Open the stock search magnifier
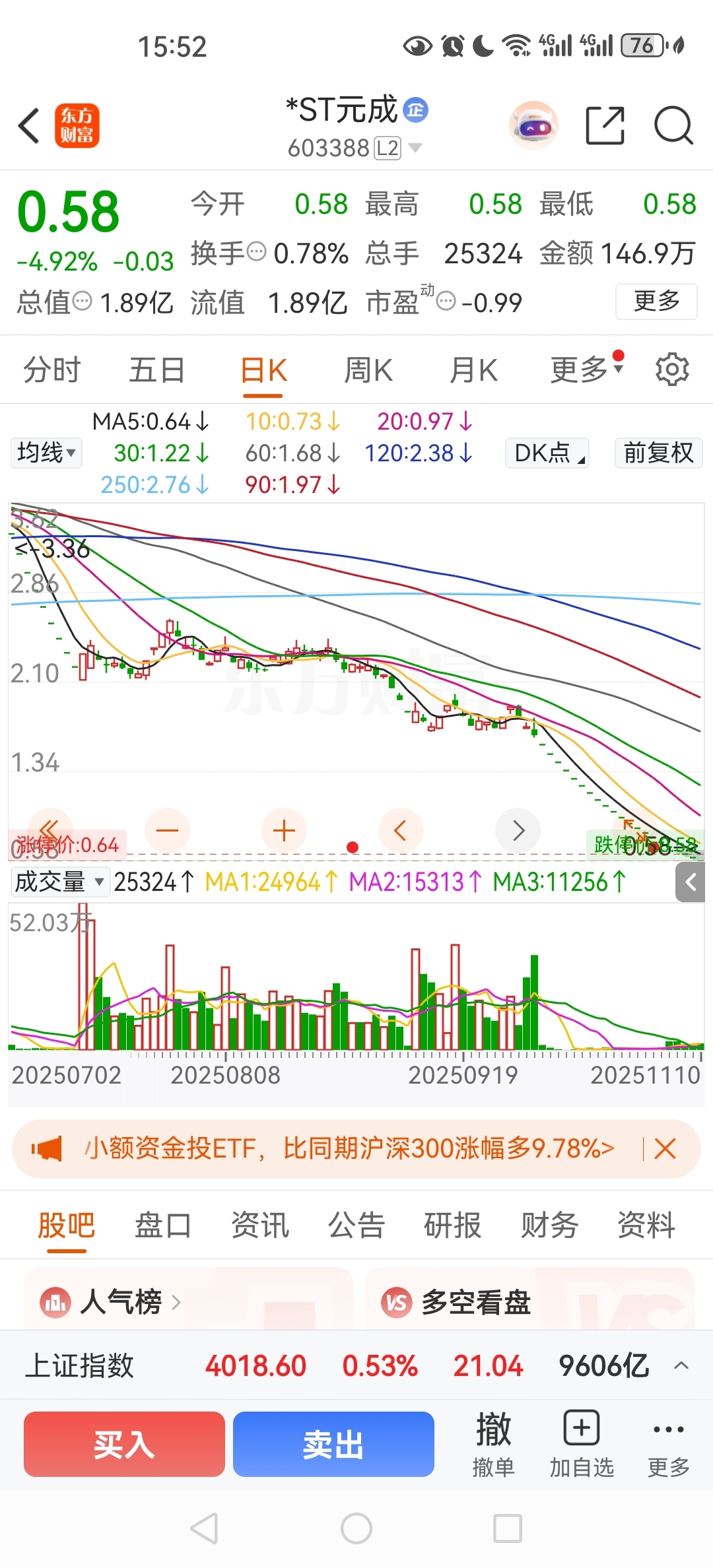The image size is (713, 1568). pos(673,125)
